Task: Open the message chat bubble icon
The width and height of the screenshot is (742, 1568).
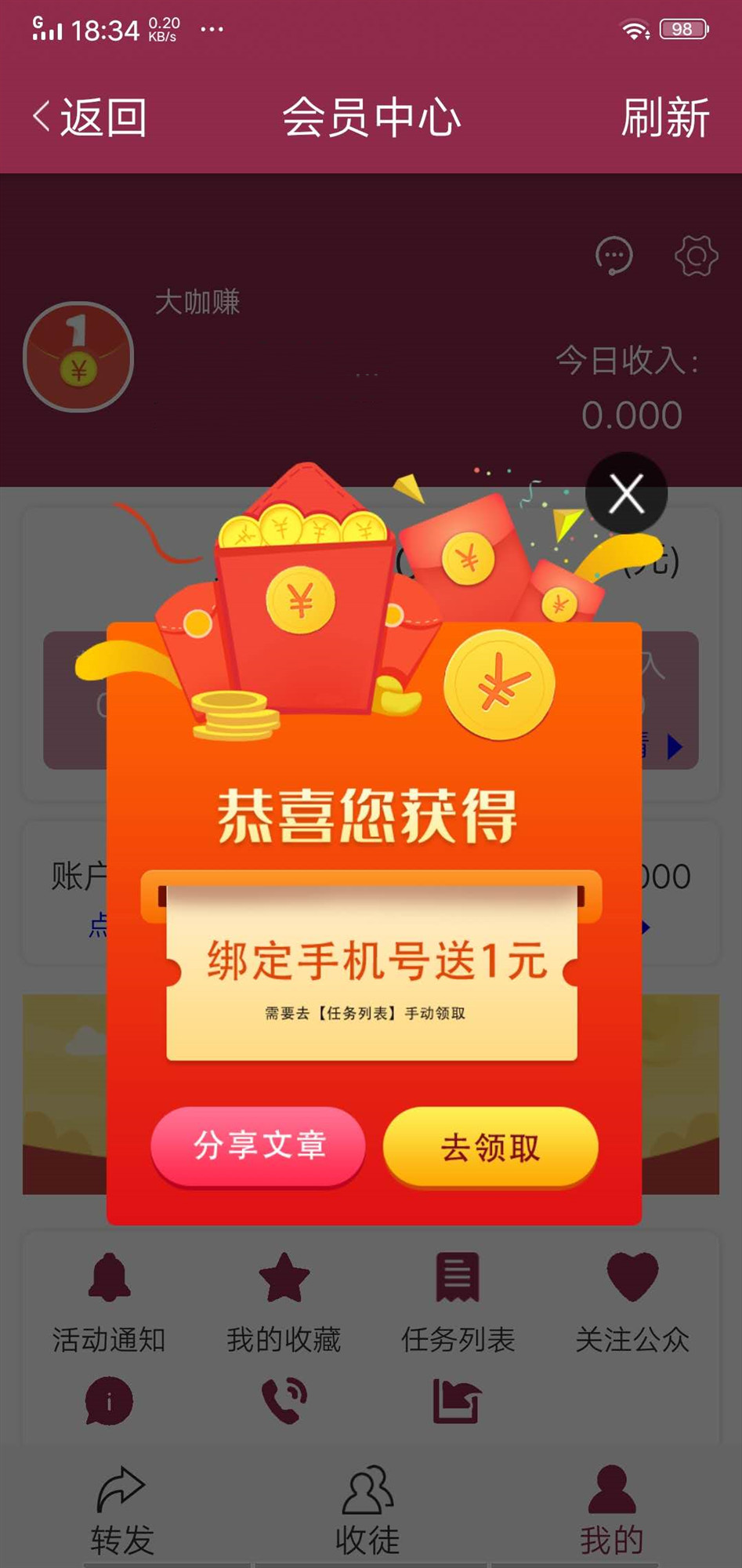Action: pyautogui.click(x=614, y=256)
